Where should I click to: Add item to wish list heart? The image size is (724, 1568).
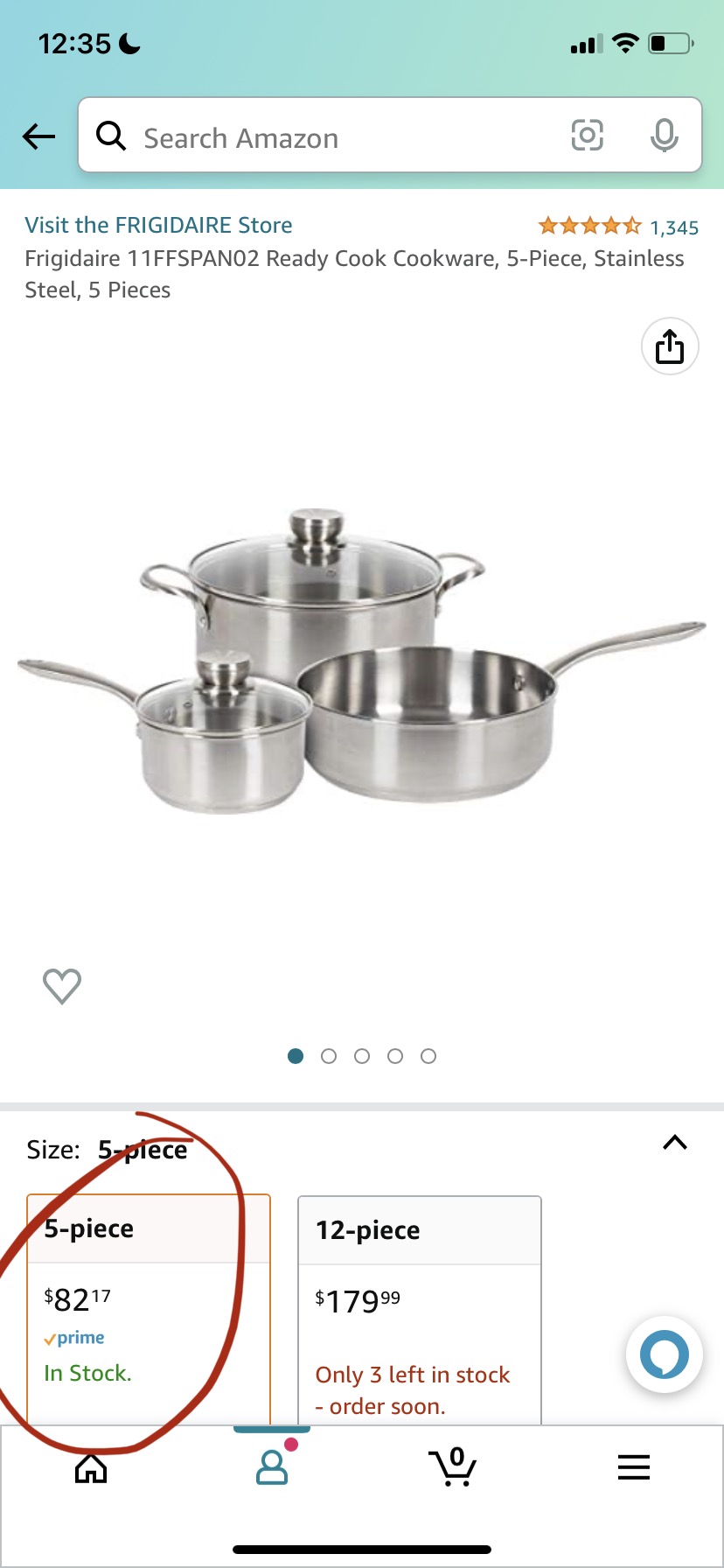pos(62,986)
